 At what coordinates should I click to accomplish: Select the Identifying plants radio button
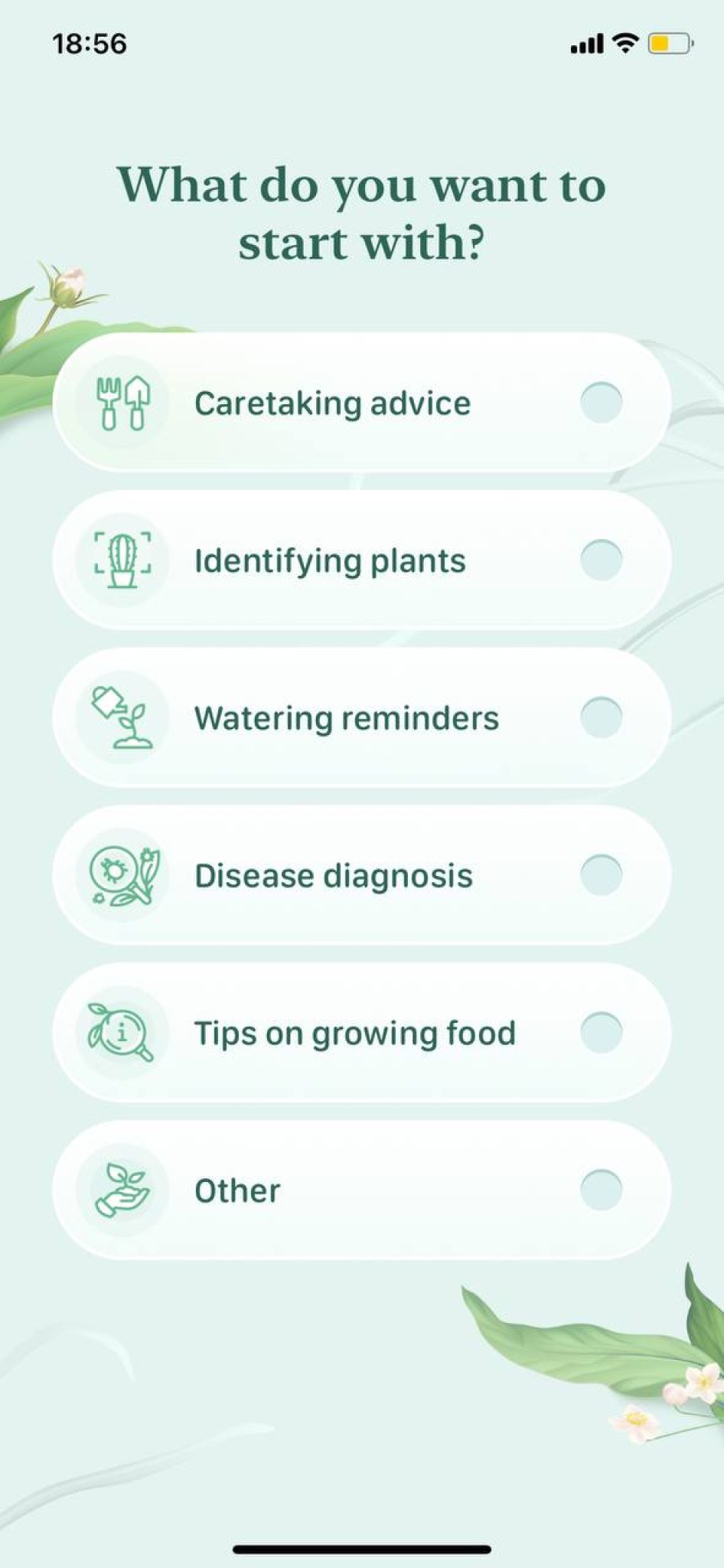[602, 560]
